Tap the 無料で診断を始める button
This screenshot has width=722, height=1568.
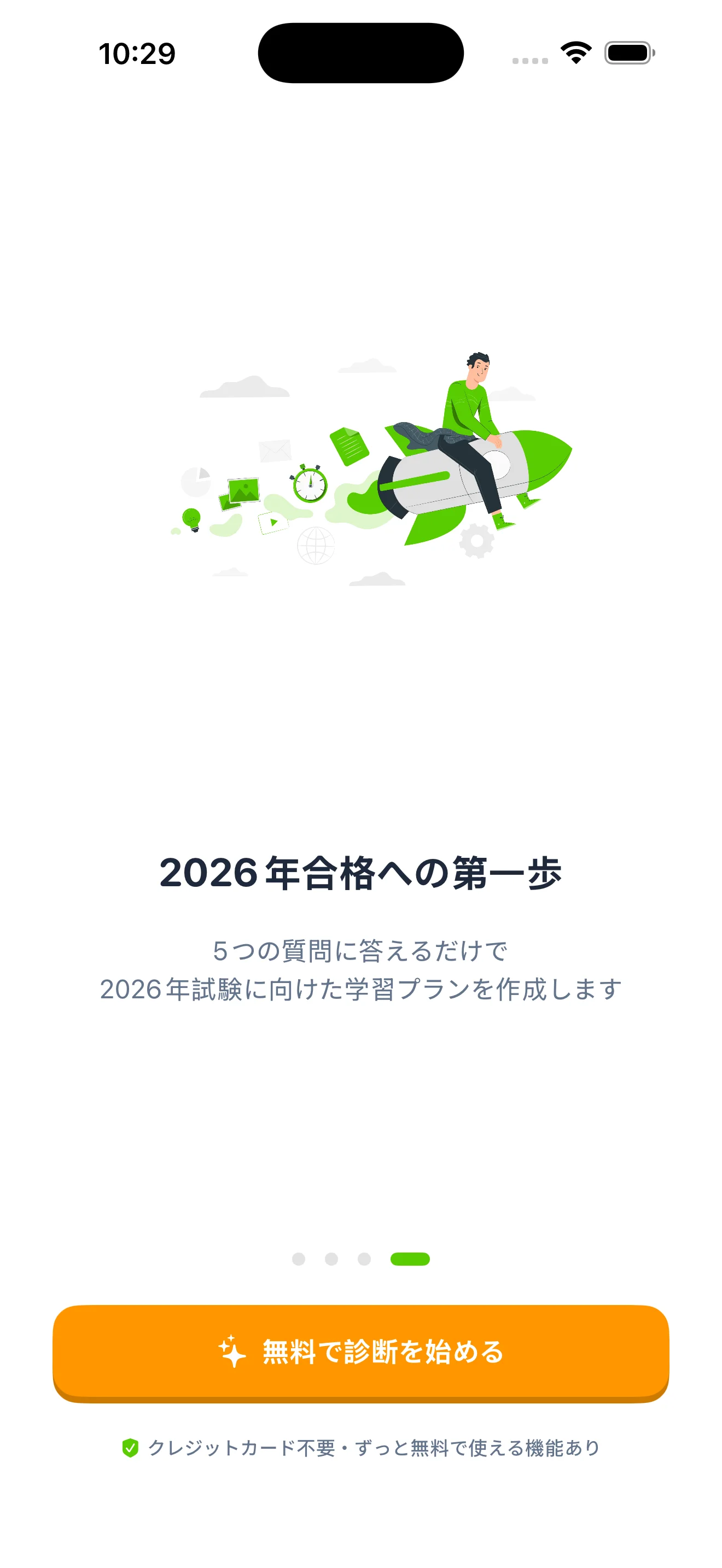point(360,1351)
